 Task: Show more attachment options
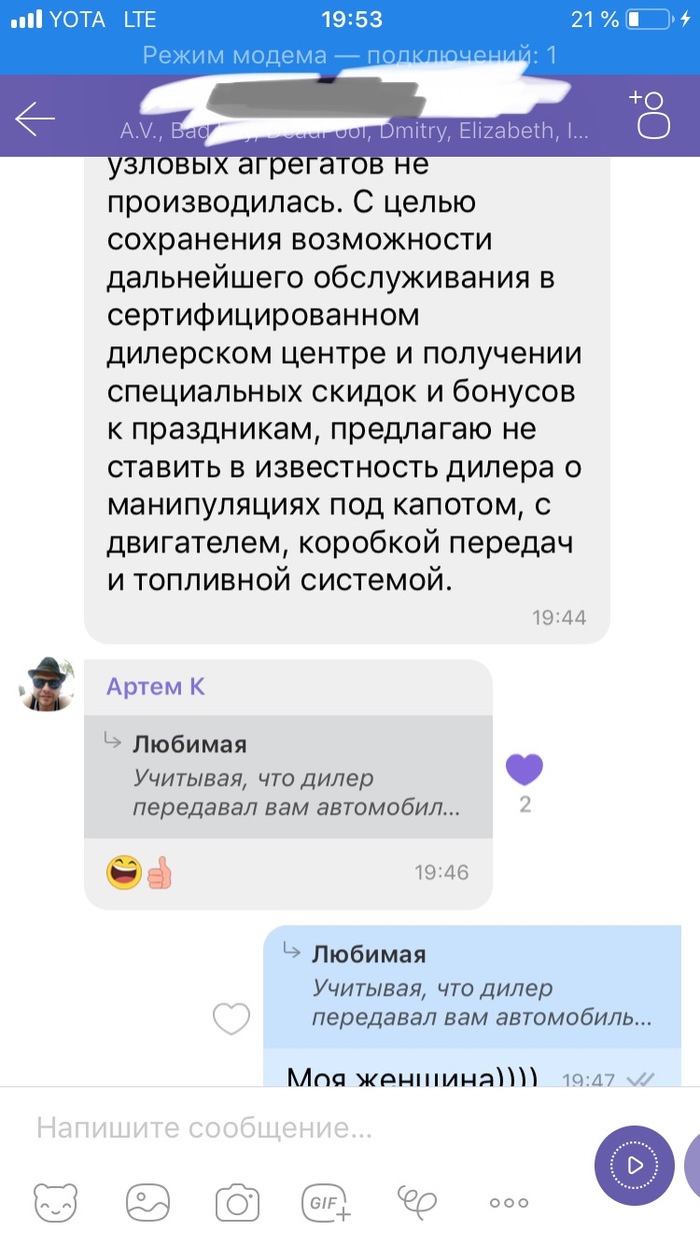pos(508,1203)
